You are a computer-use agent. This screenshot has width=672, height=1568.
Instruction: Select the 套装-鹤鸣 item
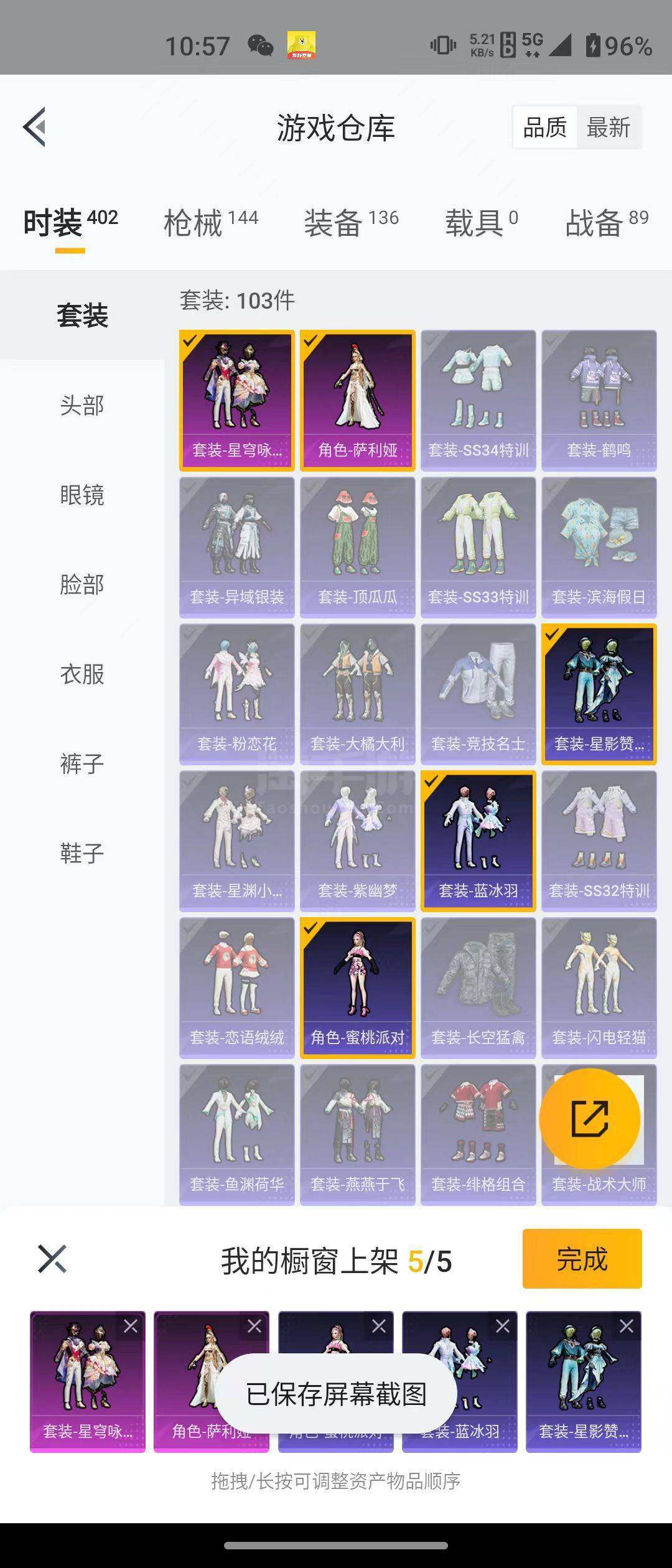click(599, 399)
